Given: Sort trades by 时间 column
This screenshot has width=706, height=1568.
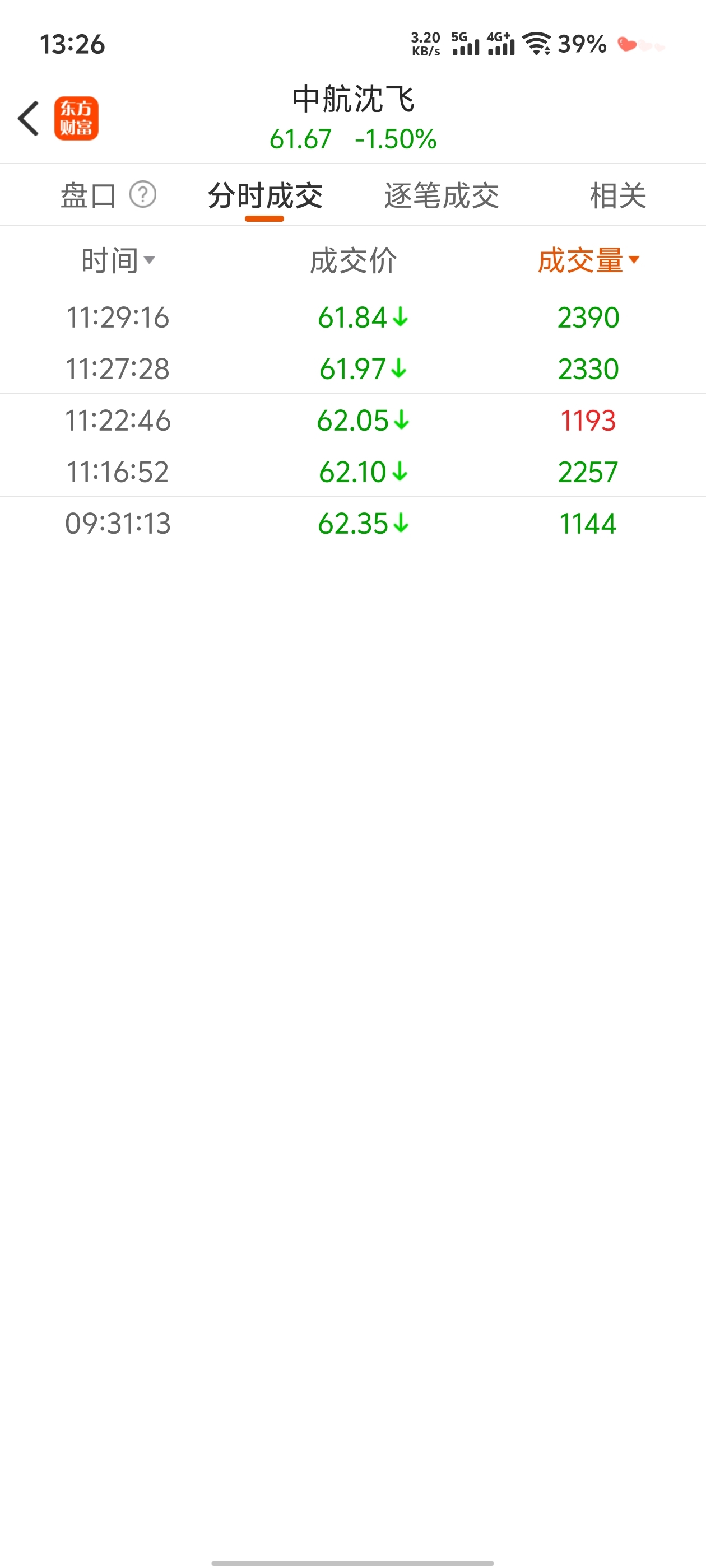Looking at the screenshot, I should (x=118, y=261).
